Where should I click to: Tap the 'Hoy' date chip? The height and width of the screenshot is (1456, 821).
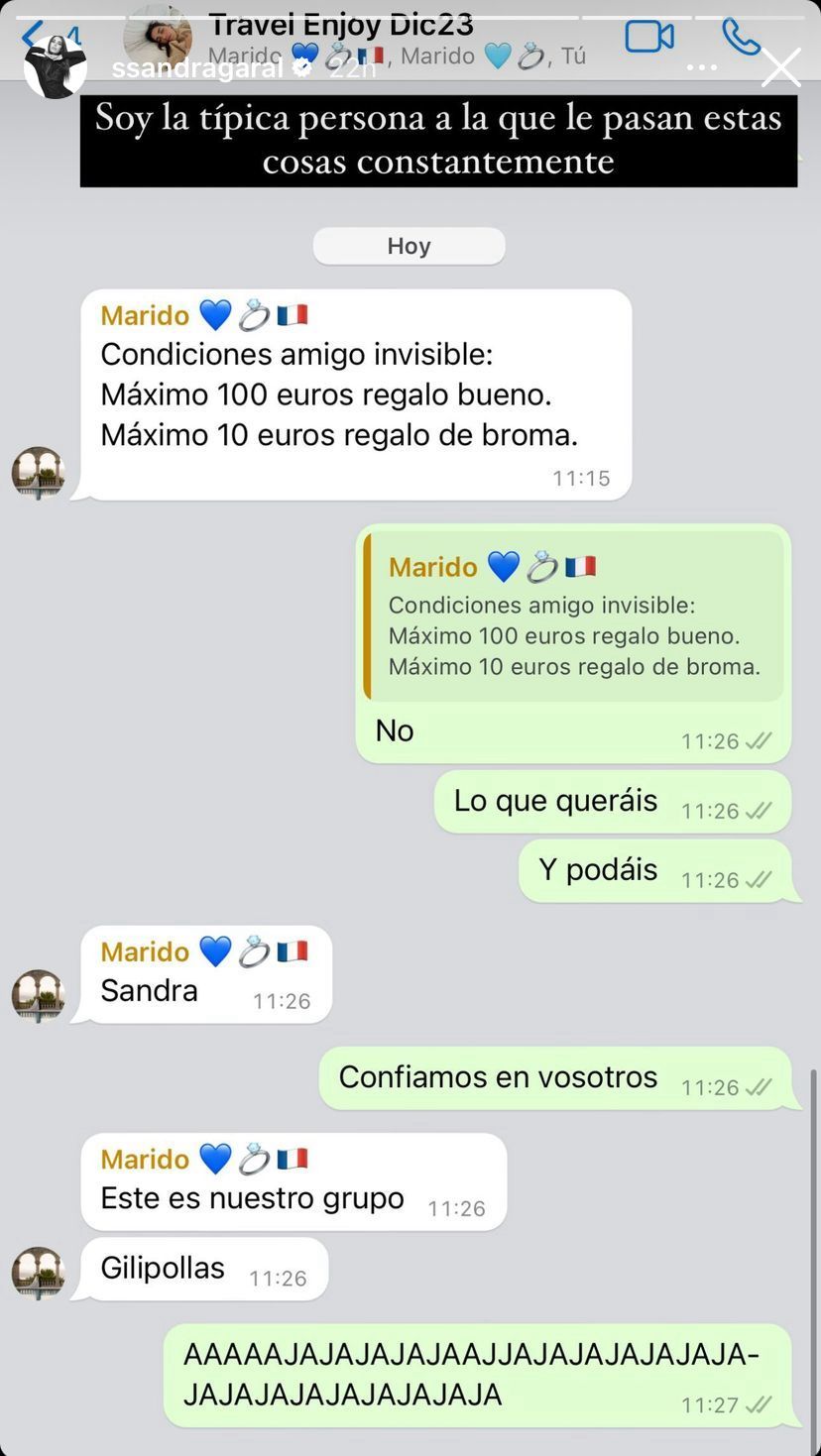(409, 245)
